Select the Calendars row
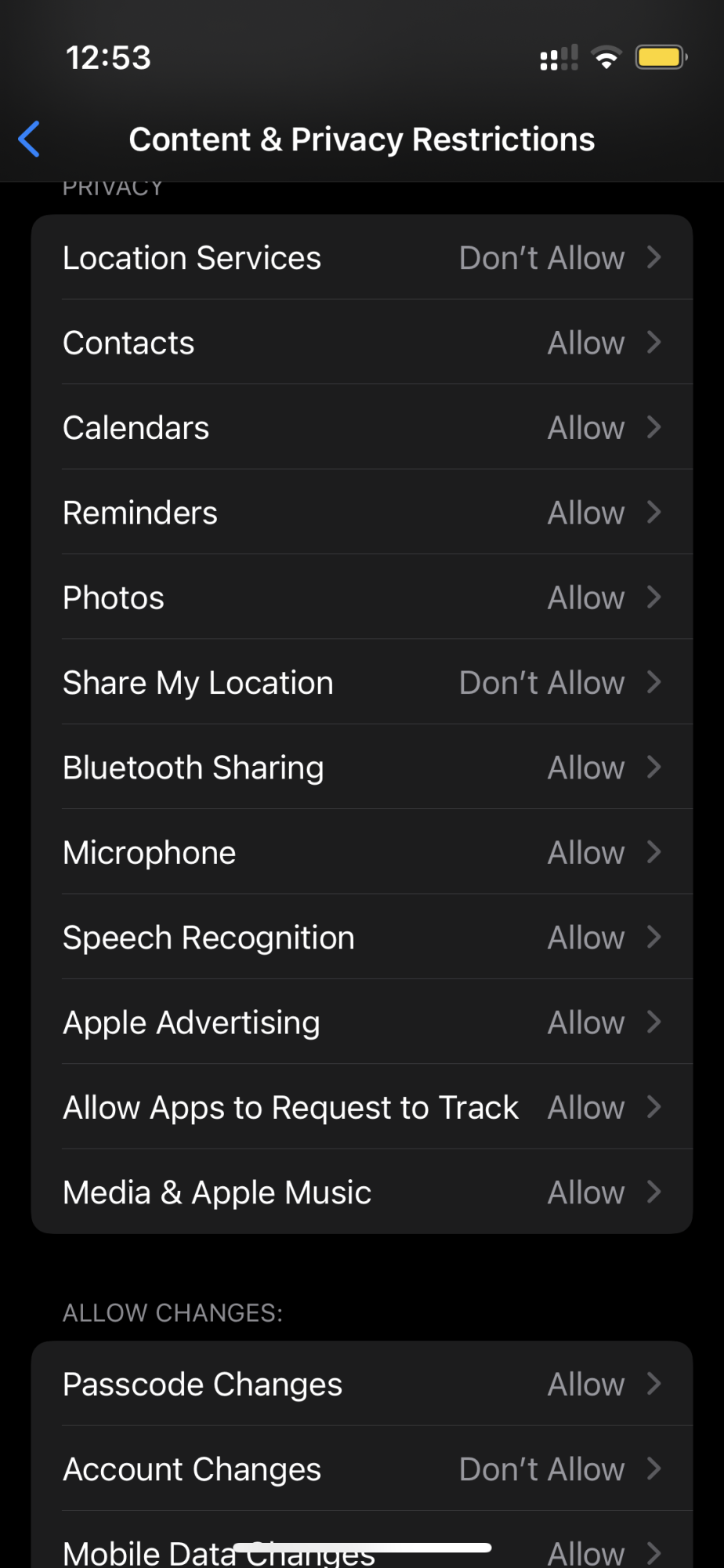Viewport: 724px width, 1568px height. pyautogui.click(x=361, y=428)
